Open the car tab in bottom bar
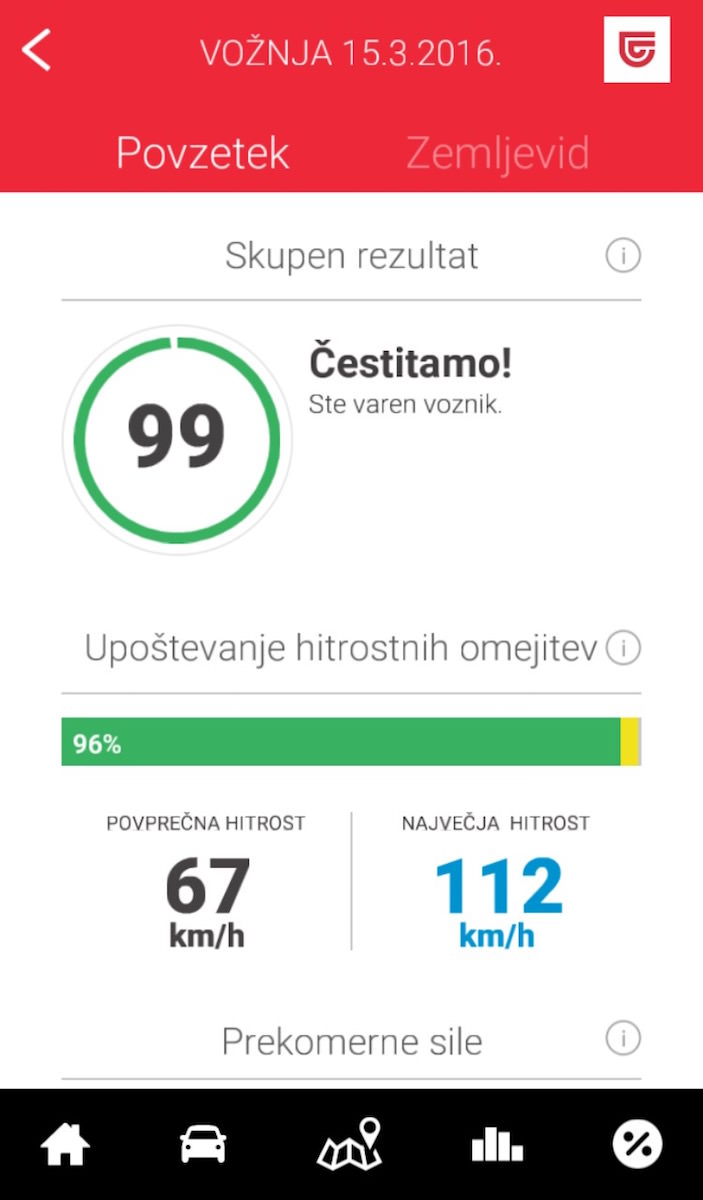The width and height of the screenshot is (703, 1200). (203, 1144)
